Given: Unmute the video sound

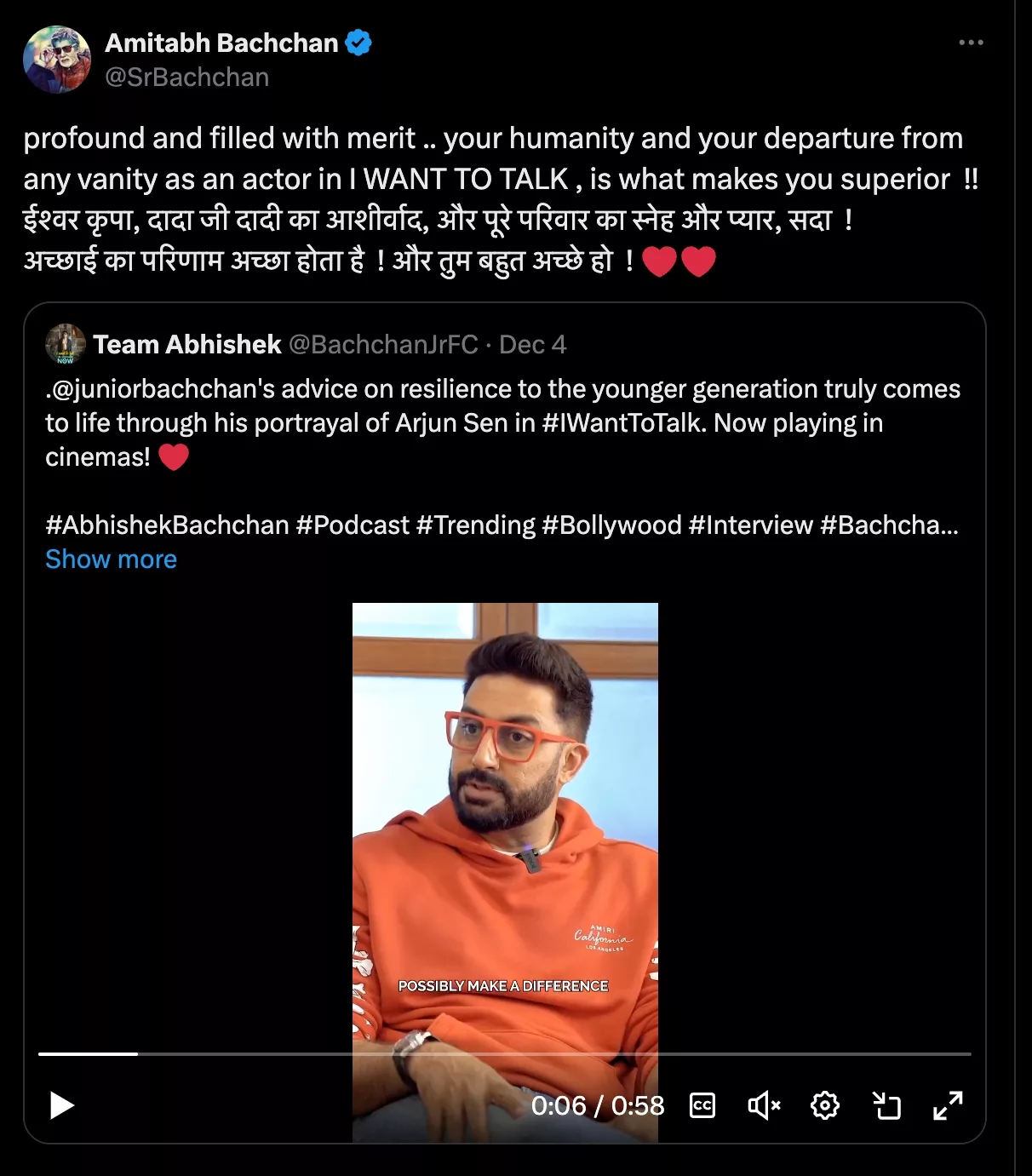Looking at the screenshot, I should (x=764, y=1105).
